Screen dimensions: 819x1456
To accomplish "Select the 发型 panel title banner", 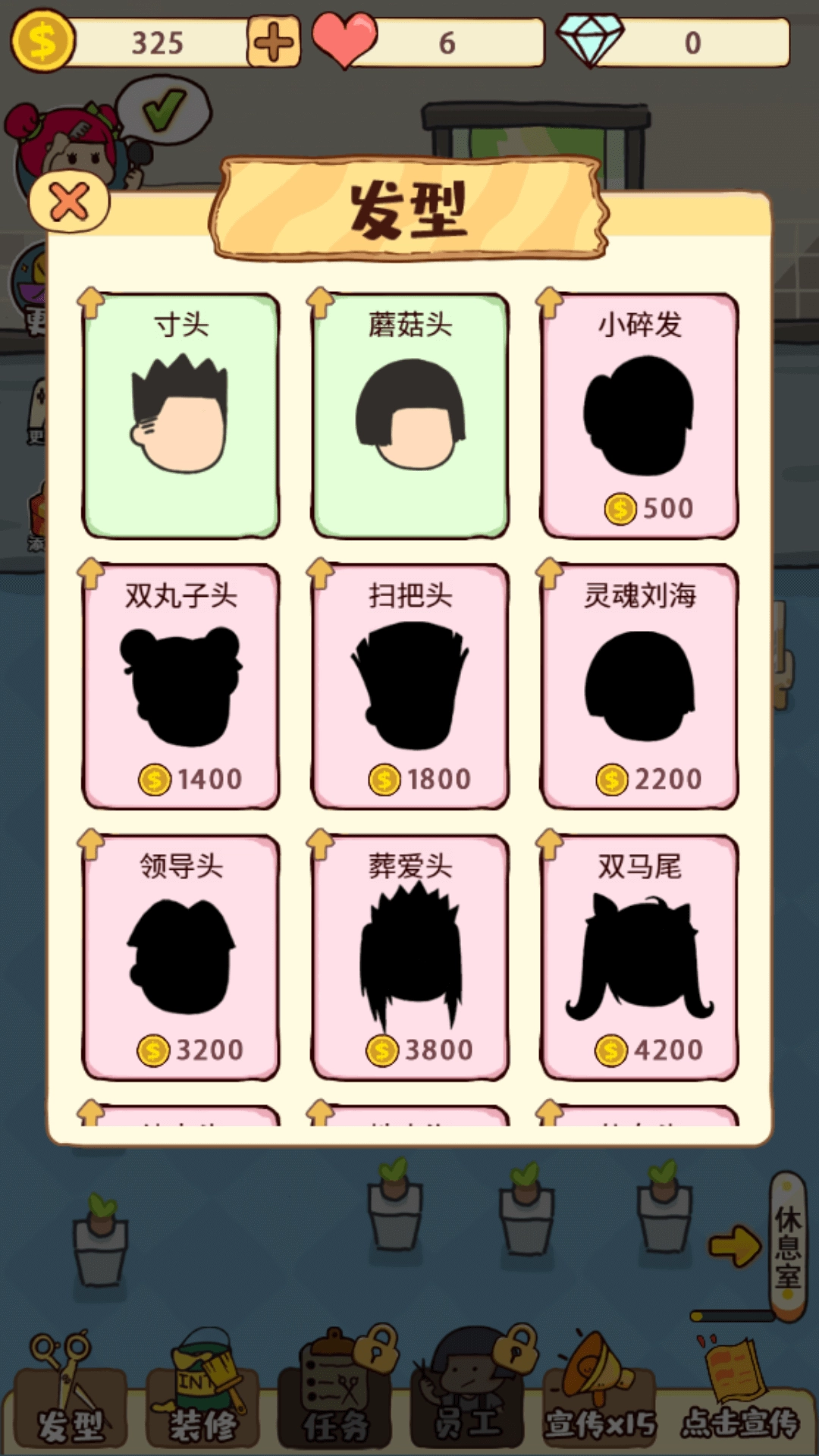I will pos(409,206).
